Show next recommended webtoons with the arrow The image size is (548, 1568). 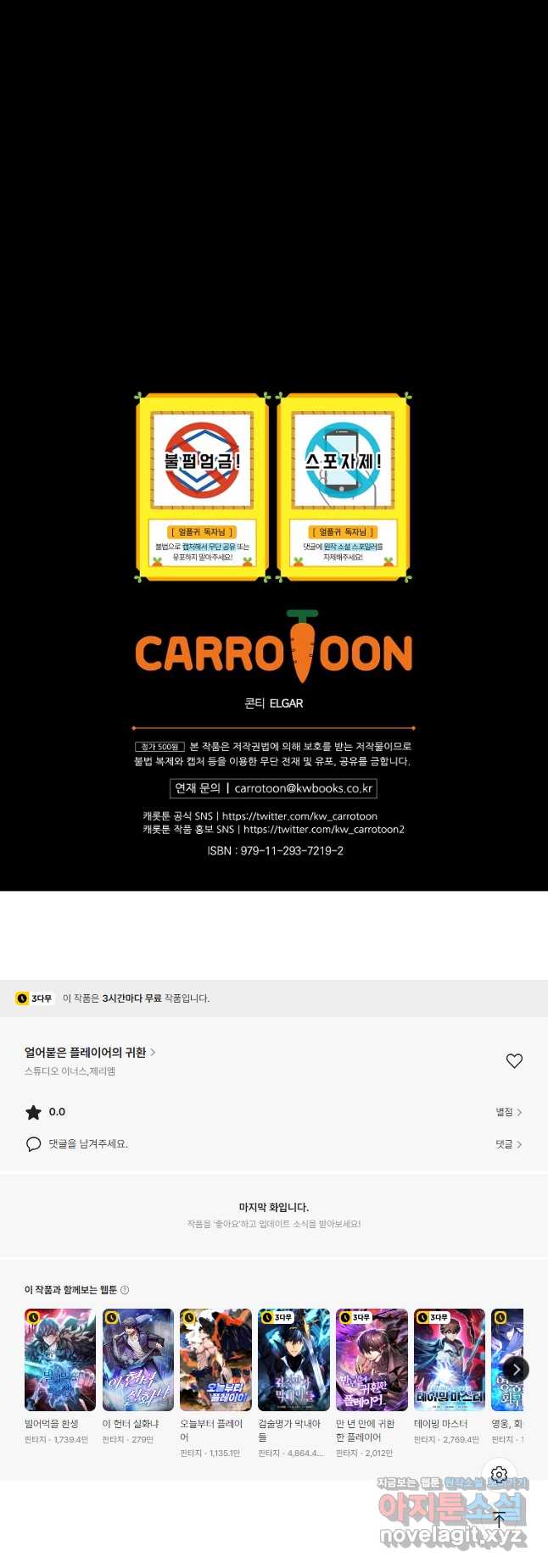pos(516,1369)
